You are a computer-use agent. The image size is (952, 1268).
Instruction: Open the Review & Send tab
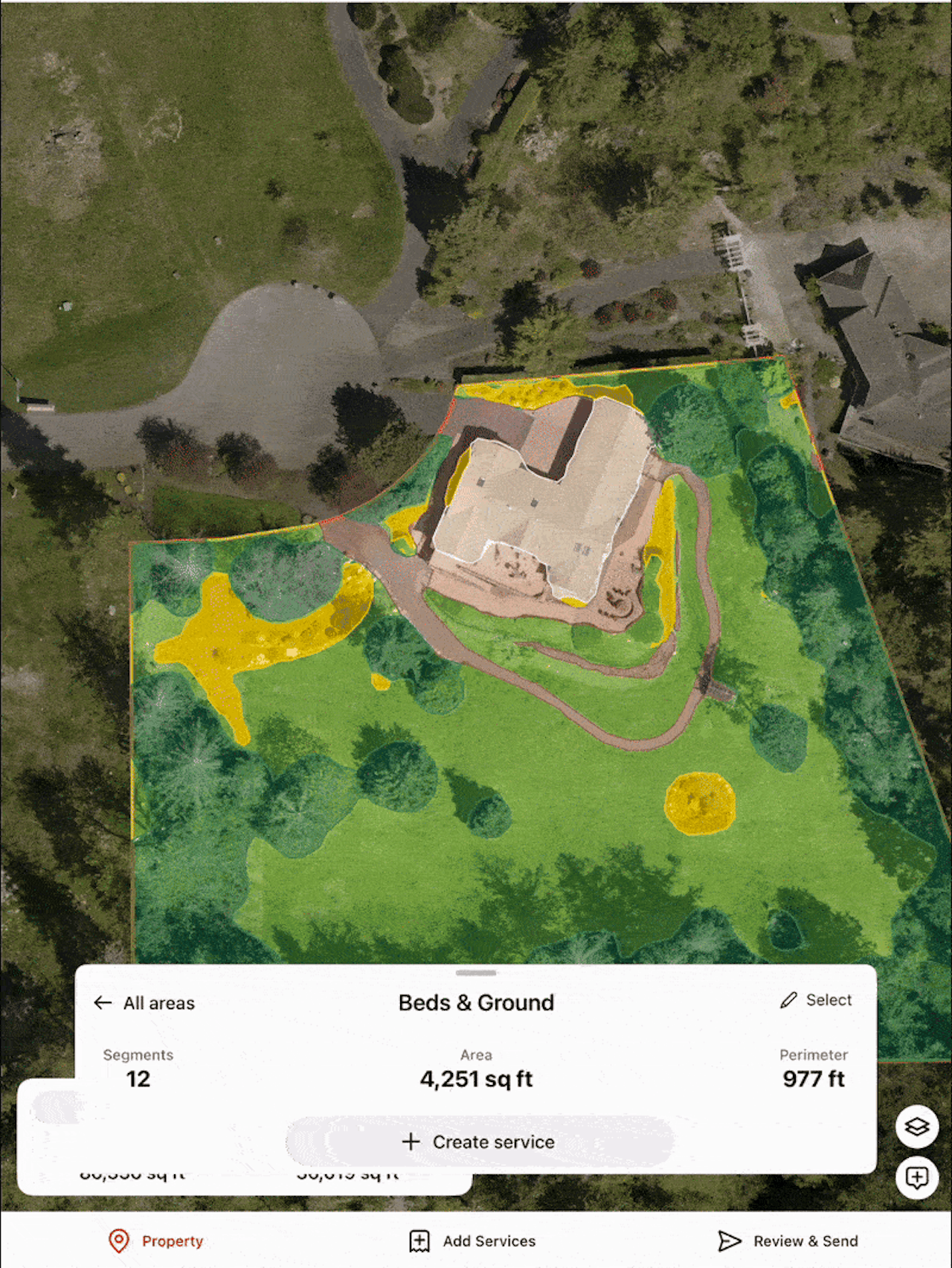pos(788,1240)
